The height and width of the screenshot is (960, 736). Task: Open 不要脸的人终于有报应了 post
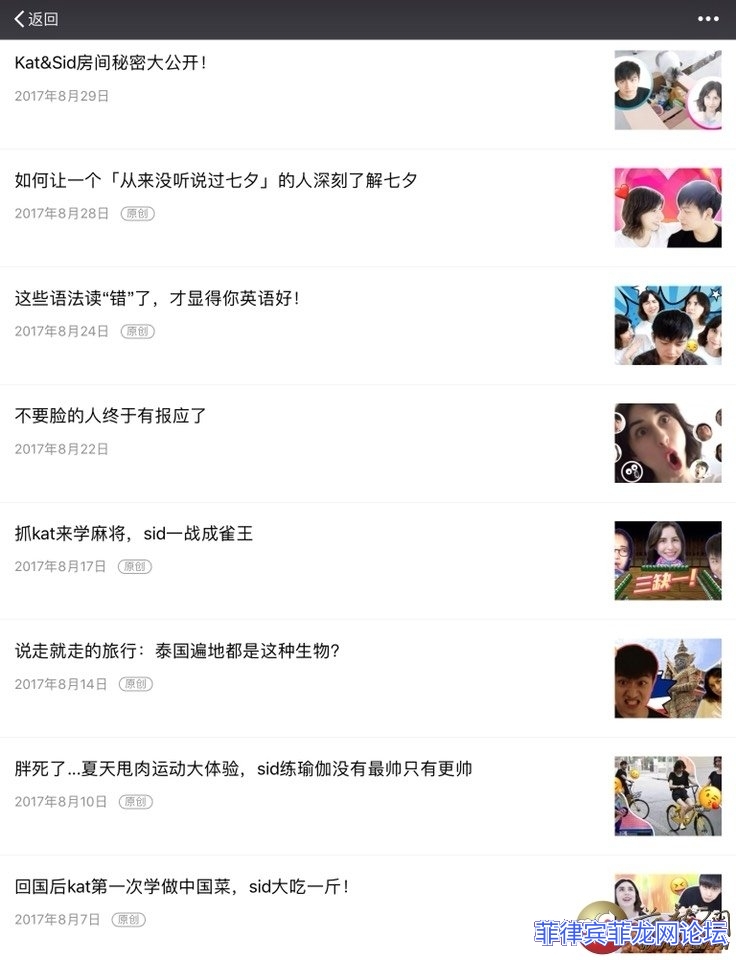111,416
